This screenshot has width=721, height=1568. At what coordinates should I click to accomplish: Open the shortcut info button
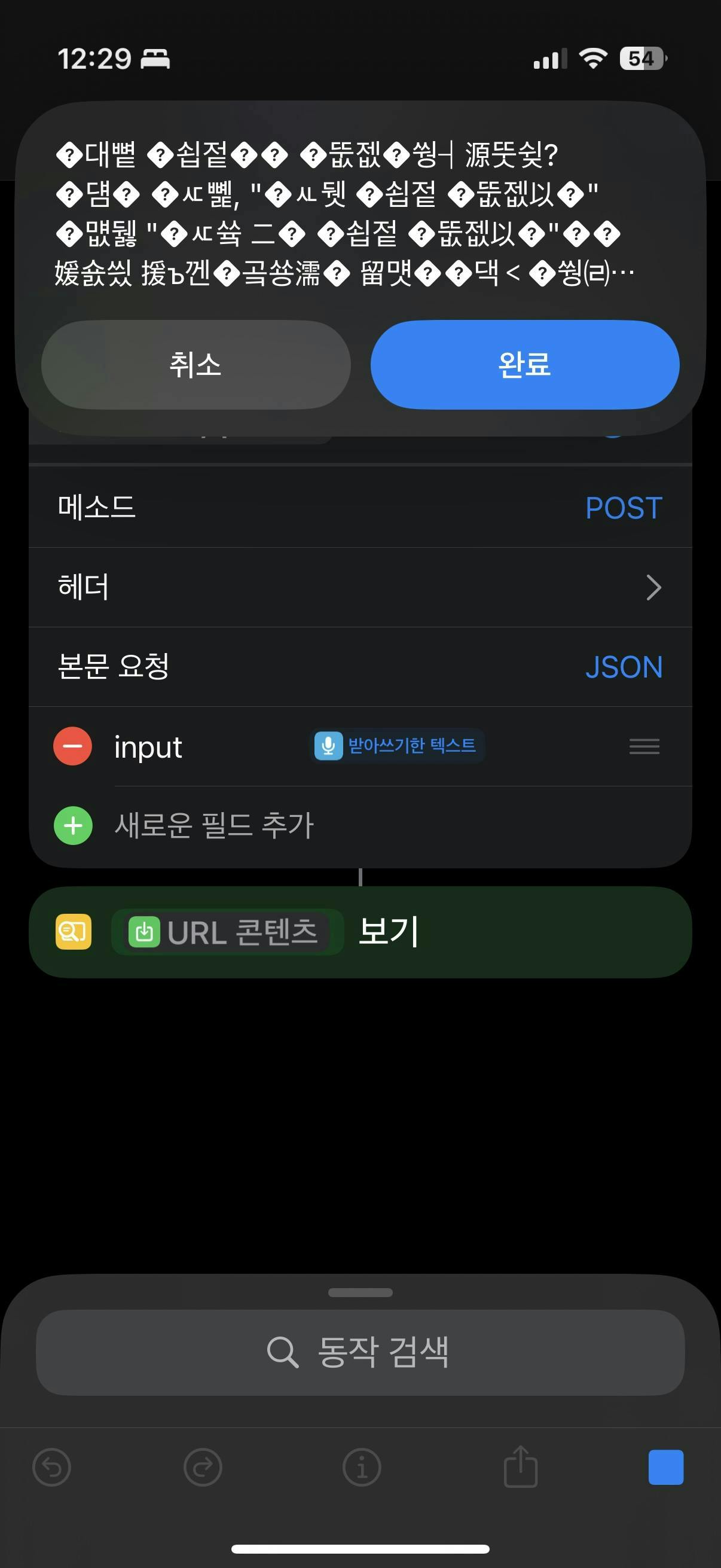pos(362,1468)
